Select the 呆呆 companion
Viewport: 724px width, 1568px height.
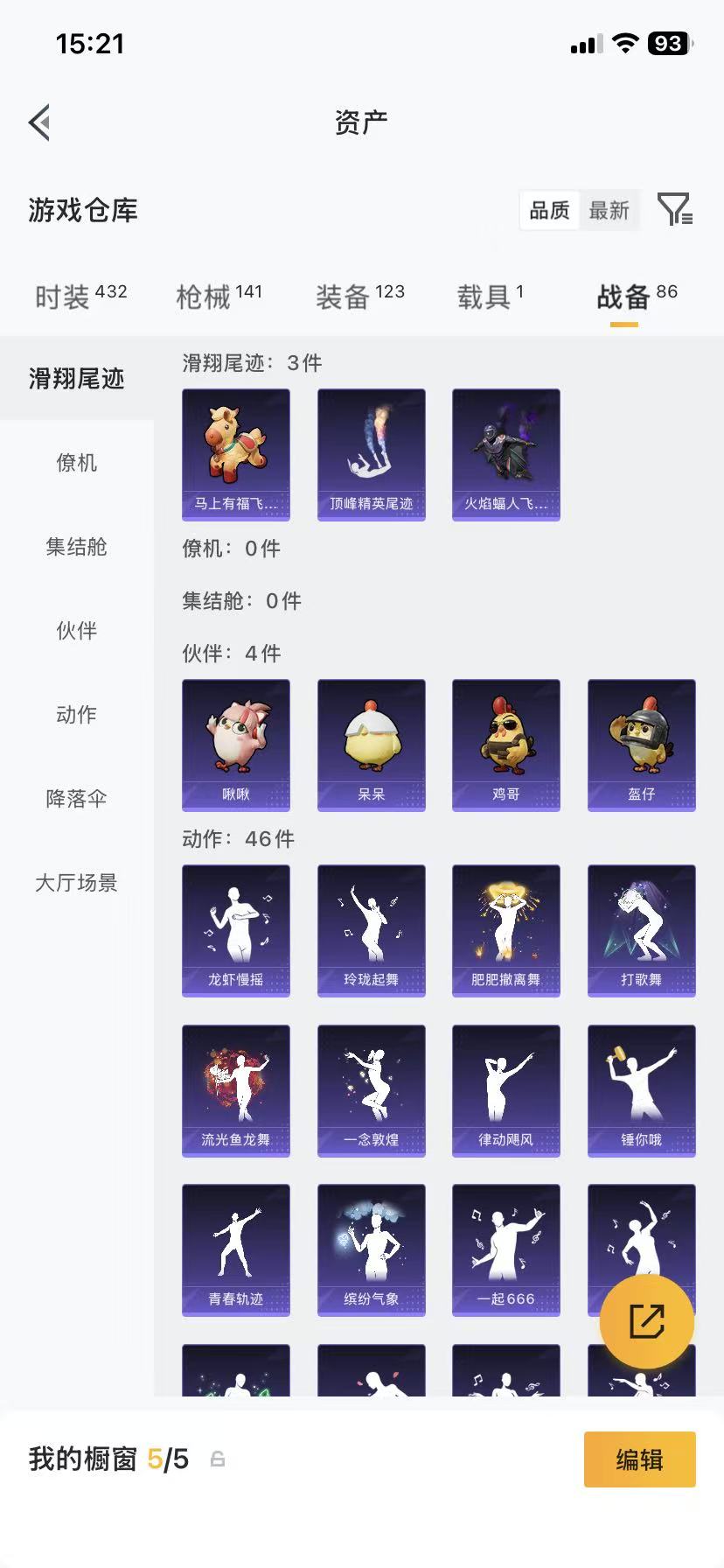pyautogui.click(x=371, y=744)
